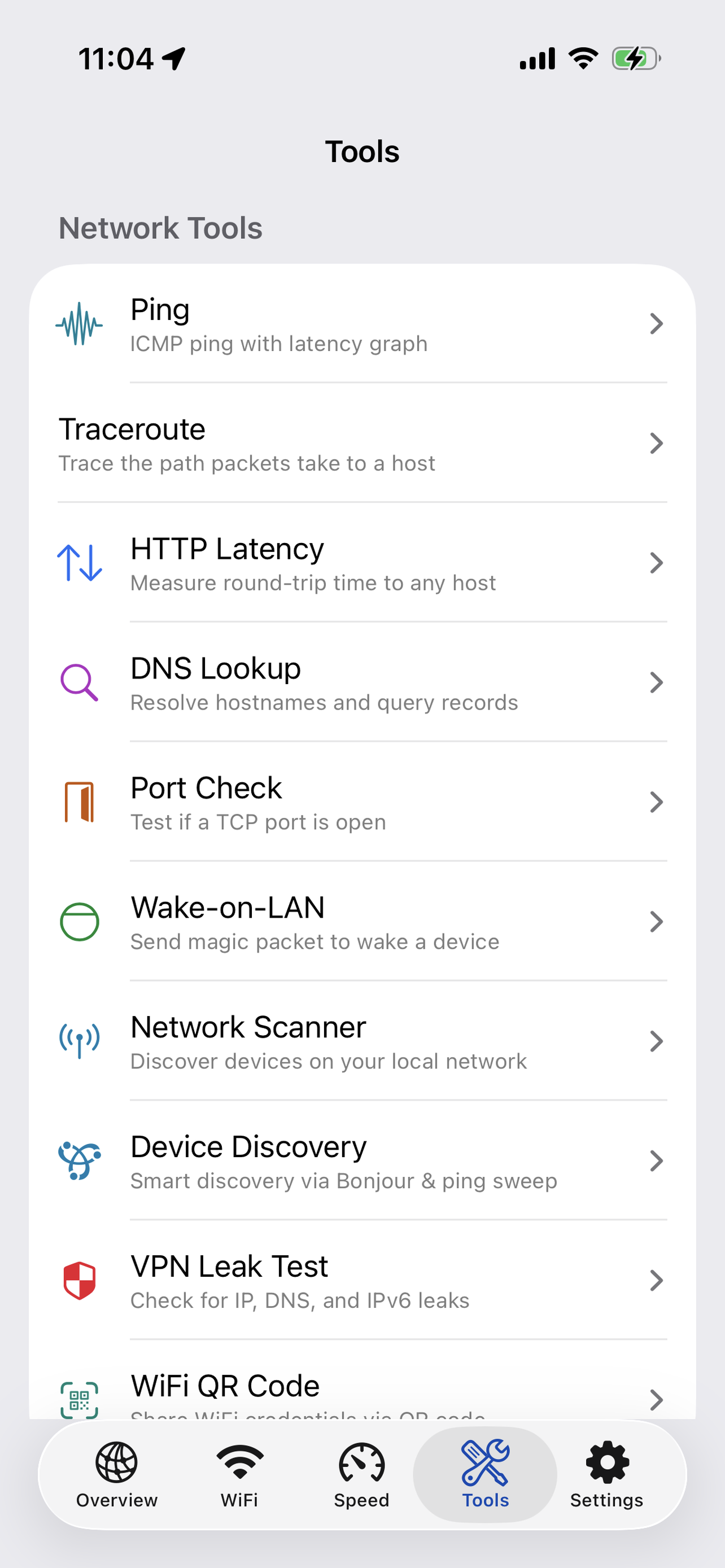The image size is (725, 1568).
Task: Select the Ping waveform icon
Action: pyautogui.click(x=80, y=324)
